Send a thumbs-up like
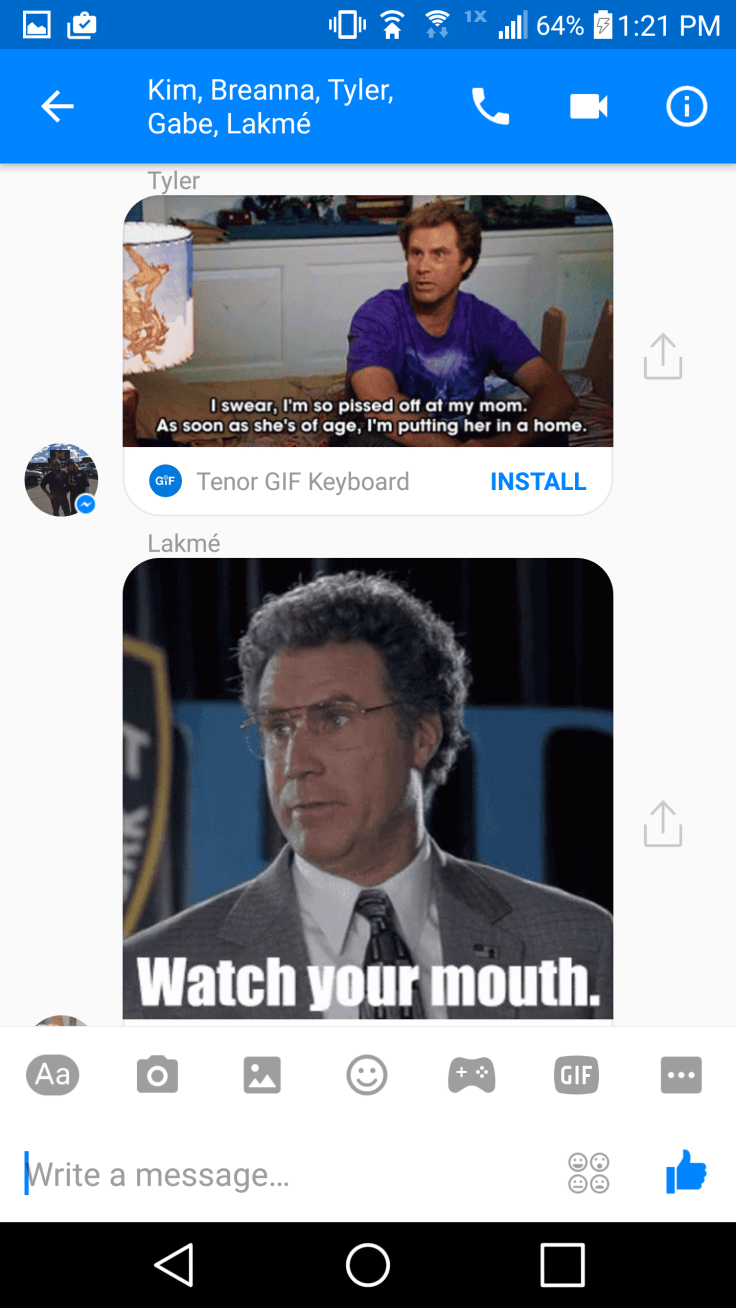 click(686, 1172)
